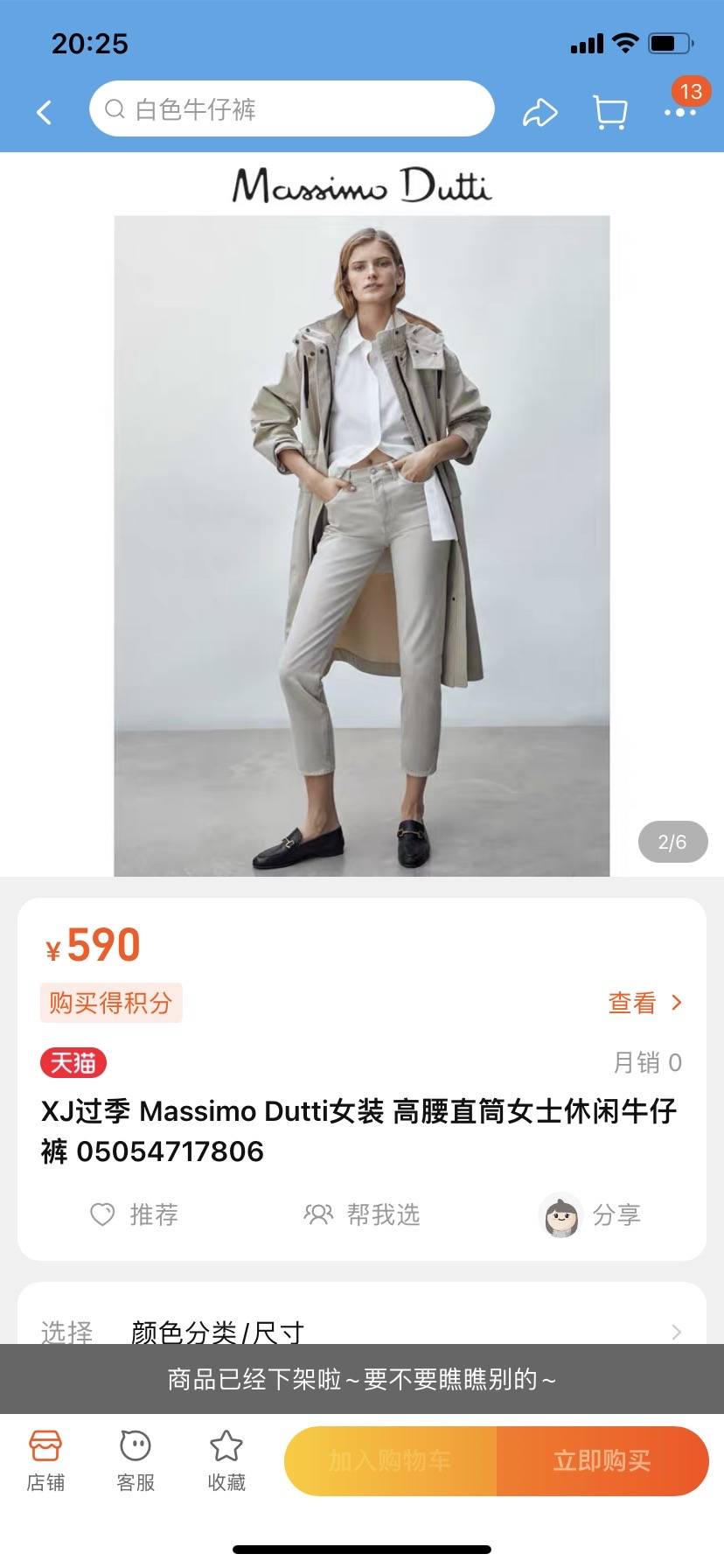724x1568 pixels.
Task: Open the shopping cart
Action: coord(609,112)
